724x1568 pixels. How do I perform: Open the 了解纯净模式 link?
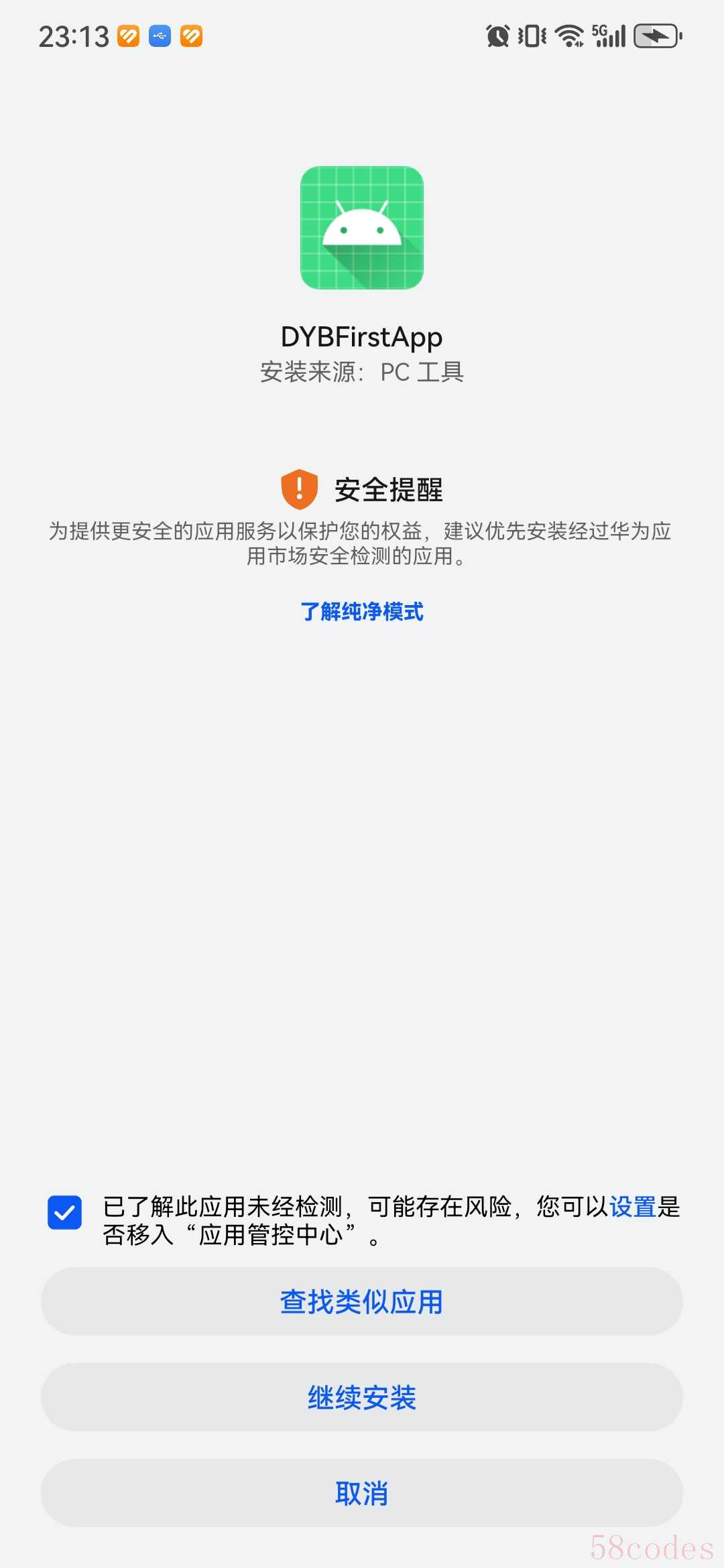coord(362,611)
